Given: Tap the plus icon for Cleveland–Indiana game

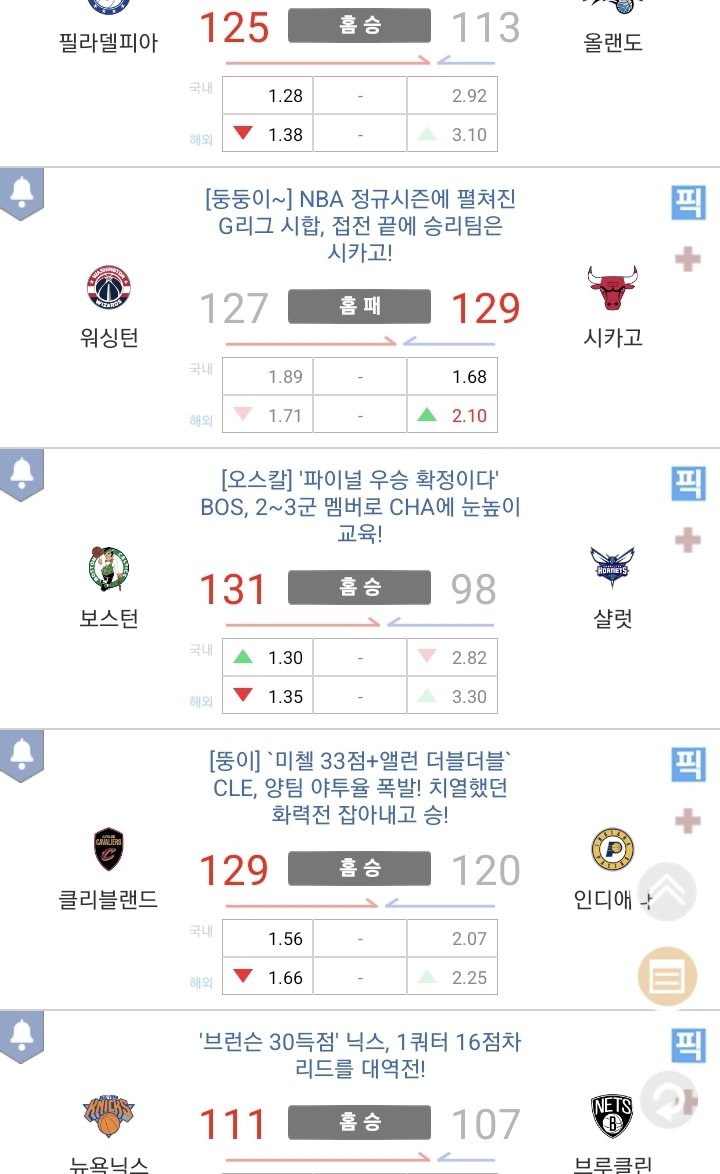Looking at the screenshot, I should pyautogui.click(x=688, y=822).
